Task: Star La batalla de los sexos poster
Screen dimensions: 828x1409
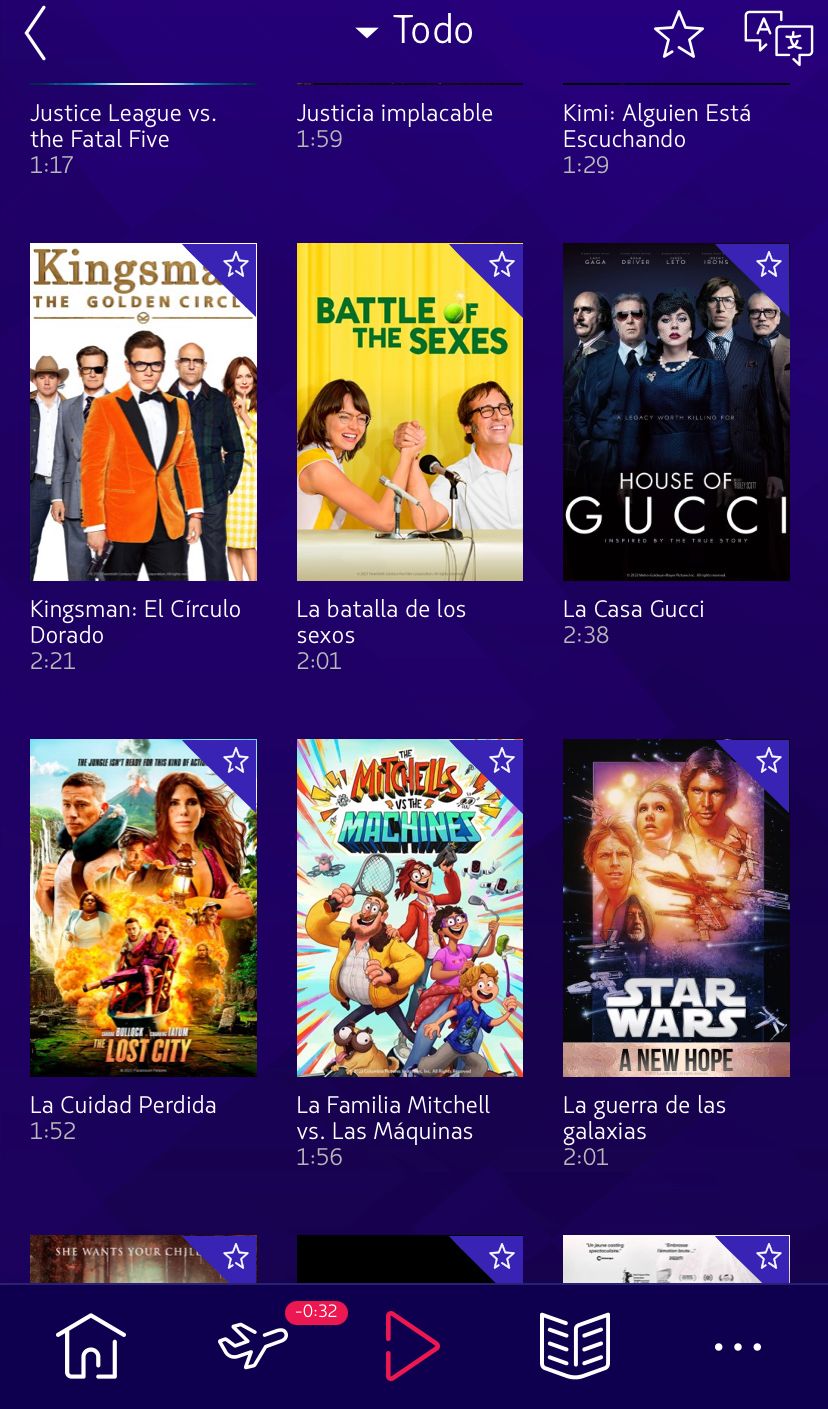Action: coord(502,265)
